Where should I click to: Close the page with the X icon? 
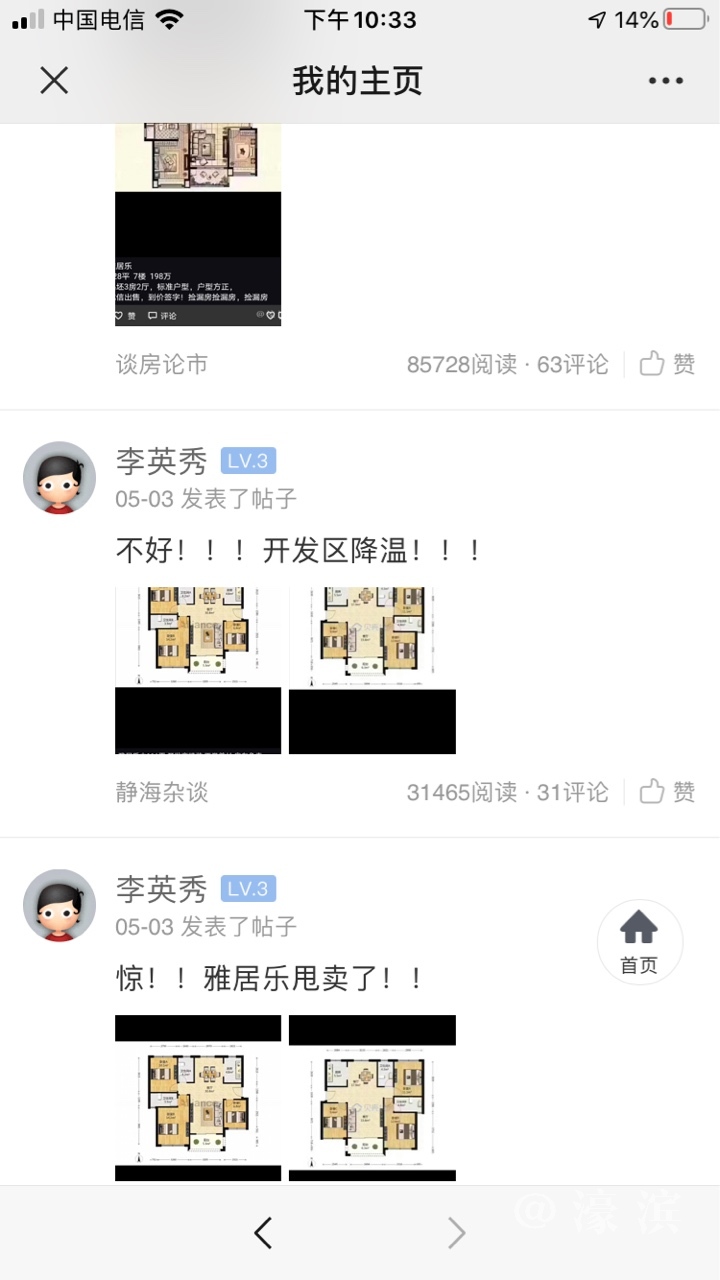tap(54, 80)
